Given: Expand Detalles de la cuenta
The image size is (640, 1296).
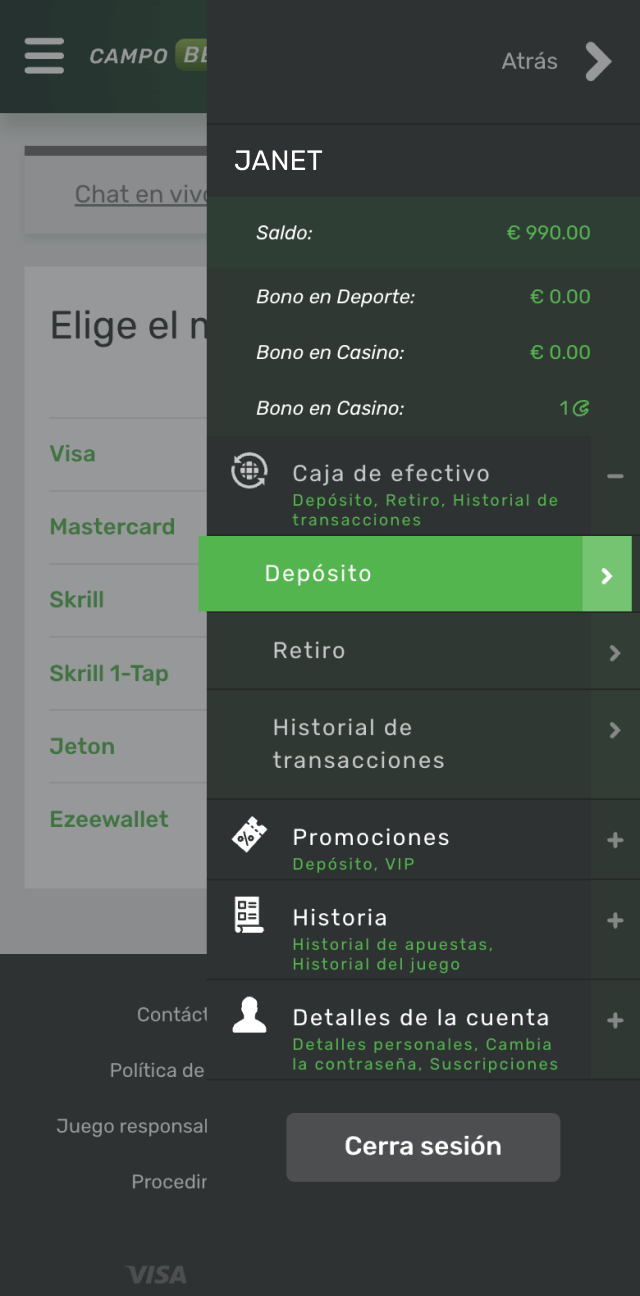Looking at the screenshot, I should point(615,1021).
